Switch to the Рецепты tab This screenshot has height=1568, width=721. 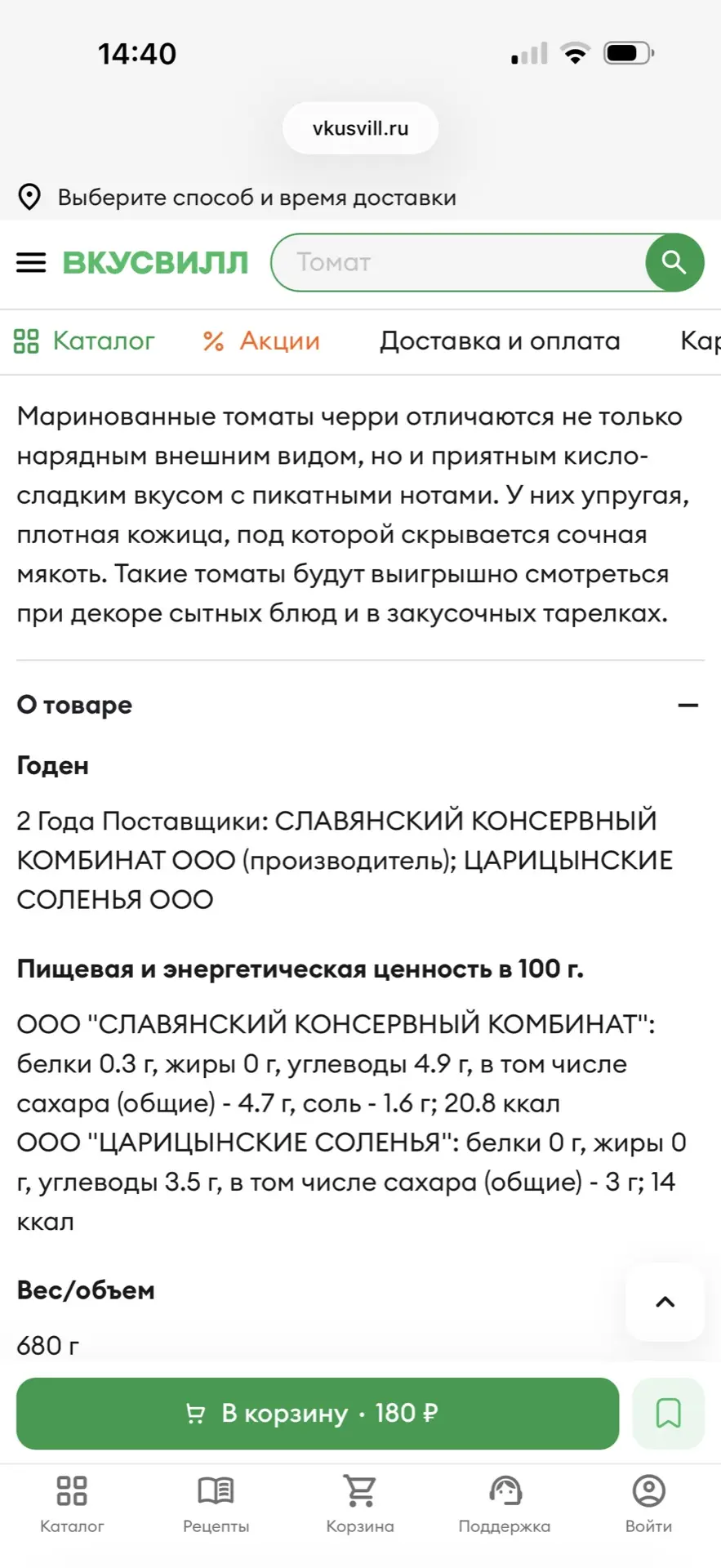[x=216, y=1504]
